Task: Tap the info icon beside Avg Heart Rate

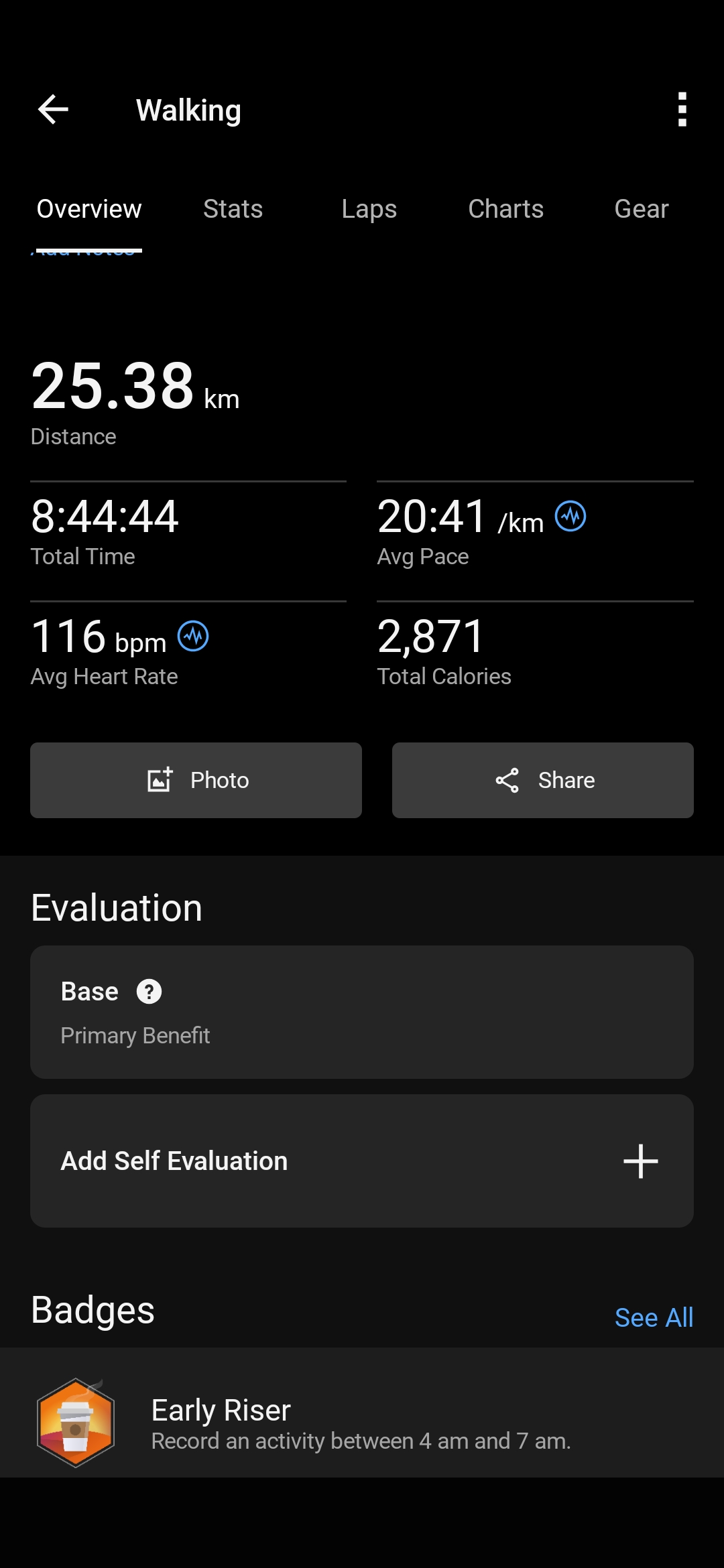Action: tap(193, 637)
